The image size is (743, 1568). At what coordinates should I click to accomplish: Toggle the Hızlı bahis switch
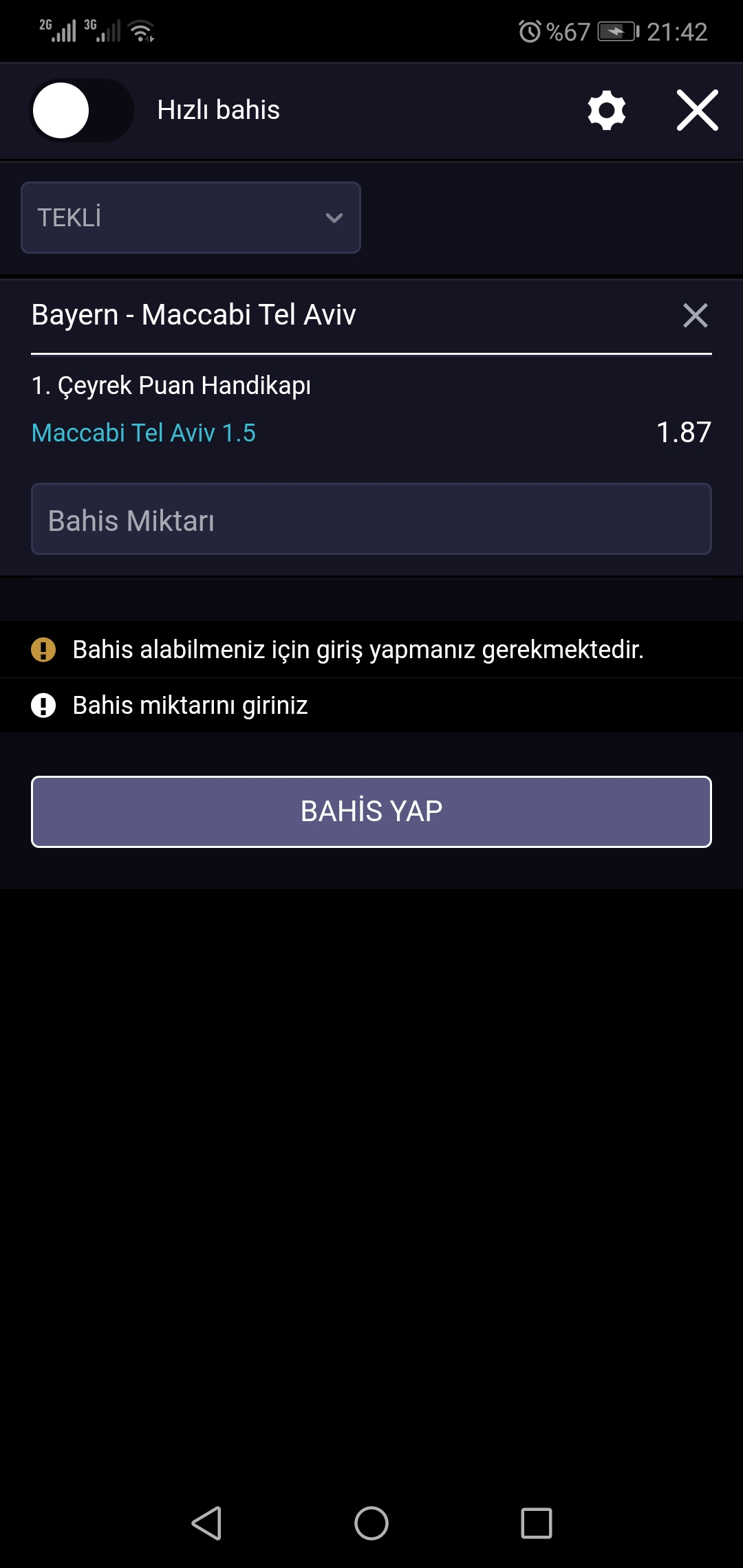pyautogui.click(x=82, y=110)
